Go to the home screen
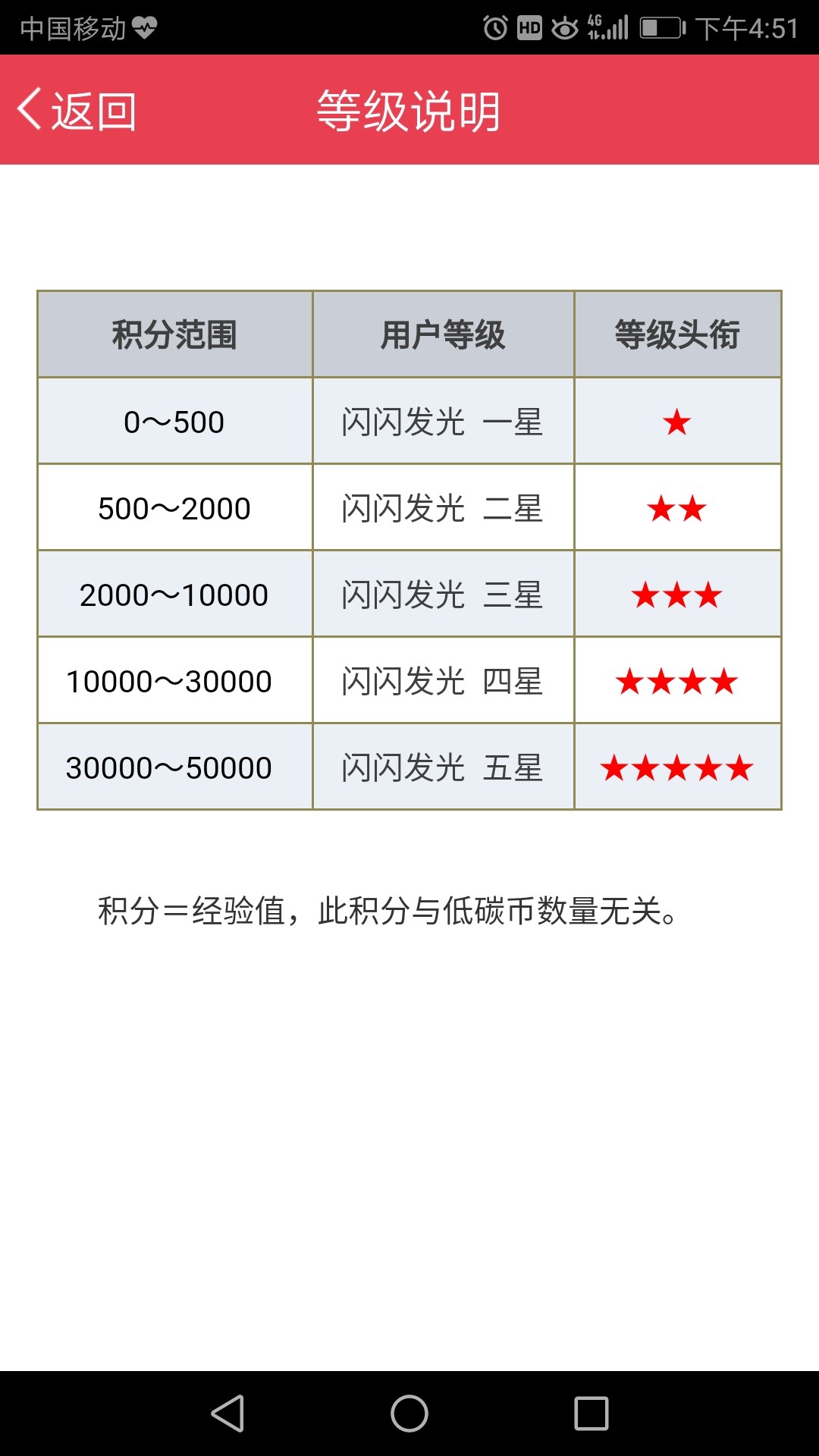819x1456 pixels. coord(409,1414)
